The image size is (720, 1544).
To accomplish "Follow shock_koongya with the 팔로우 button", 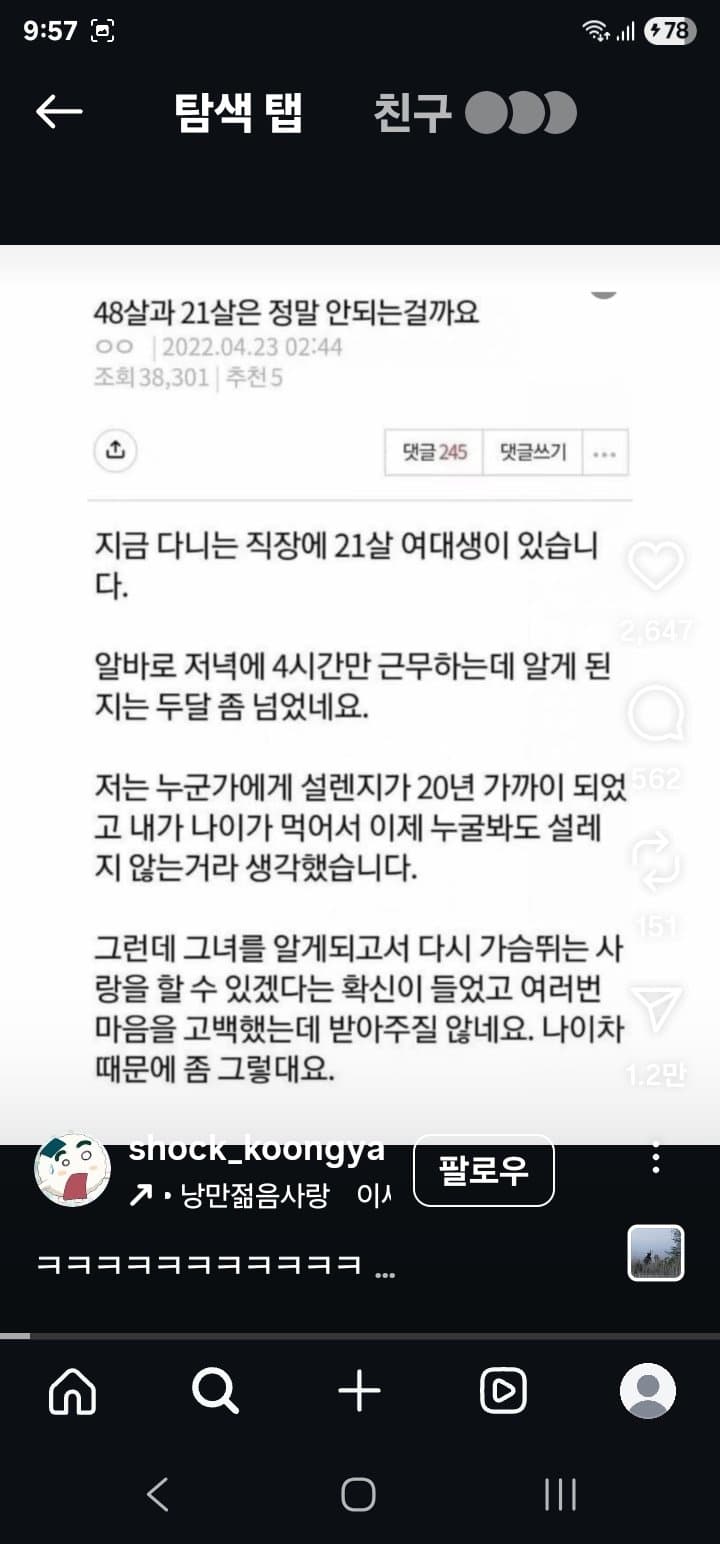I will tap(483, 1170).
